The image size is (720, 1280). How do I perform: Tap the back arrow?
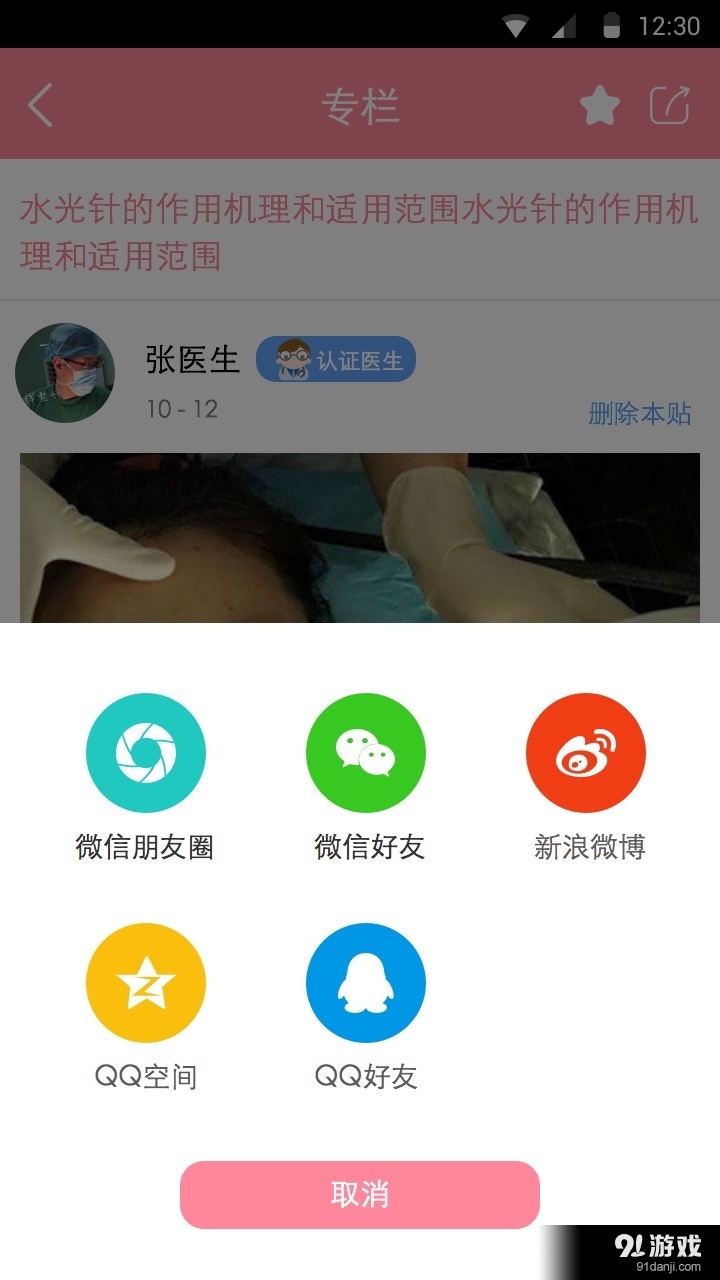[40, 103]
